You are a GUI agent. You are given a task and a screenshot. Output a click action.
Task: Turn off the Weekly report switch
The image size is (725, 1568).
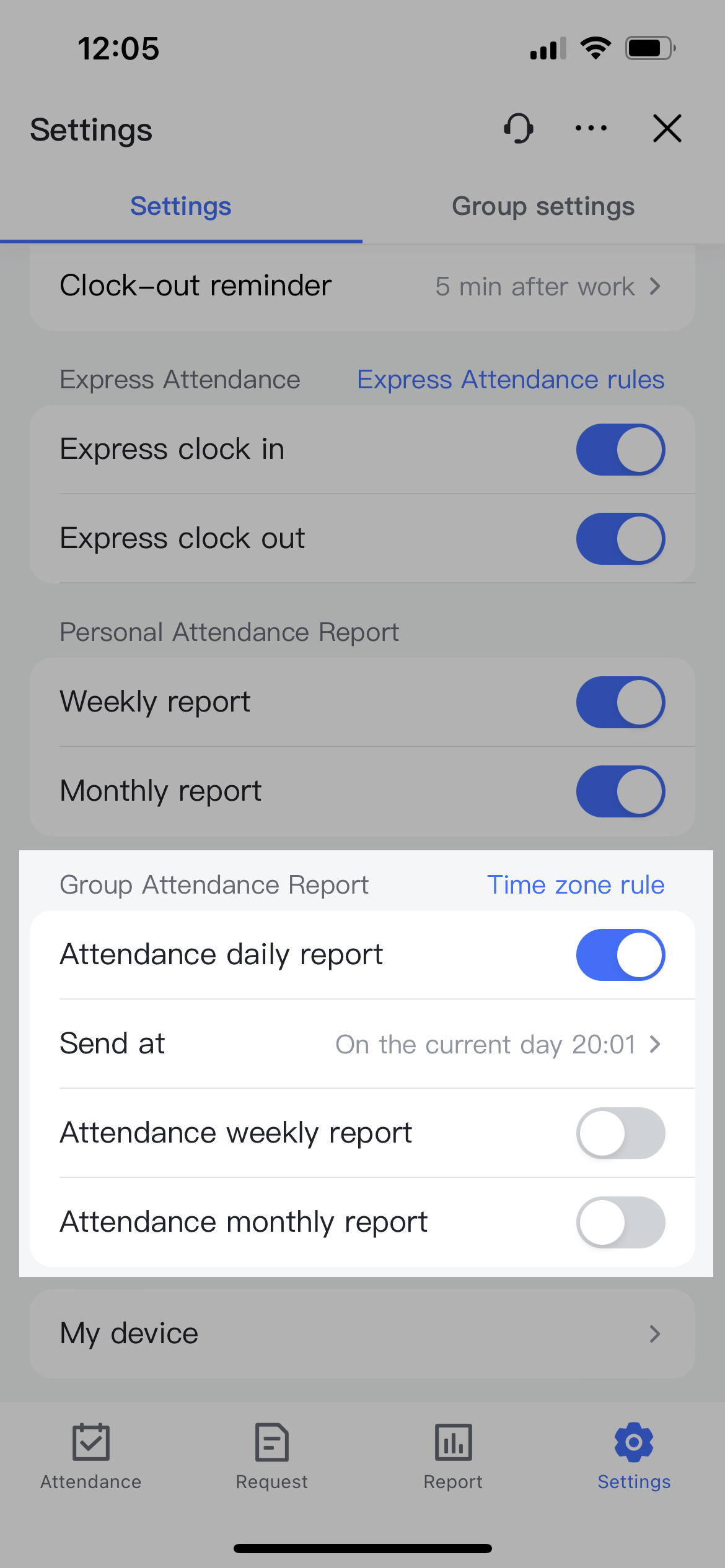[620, 702]
